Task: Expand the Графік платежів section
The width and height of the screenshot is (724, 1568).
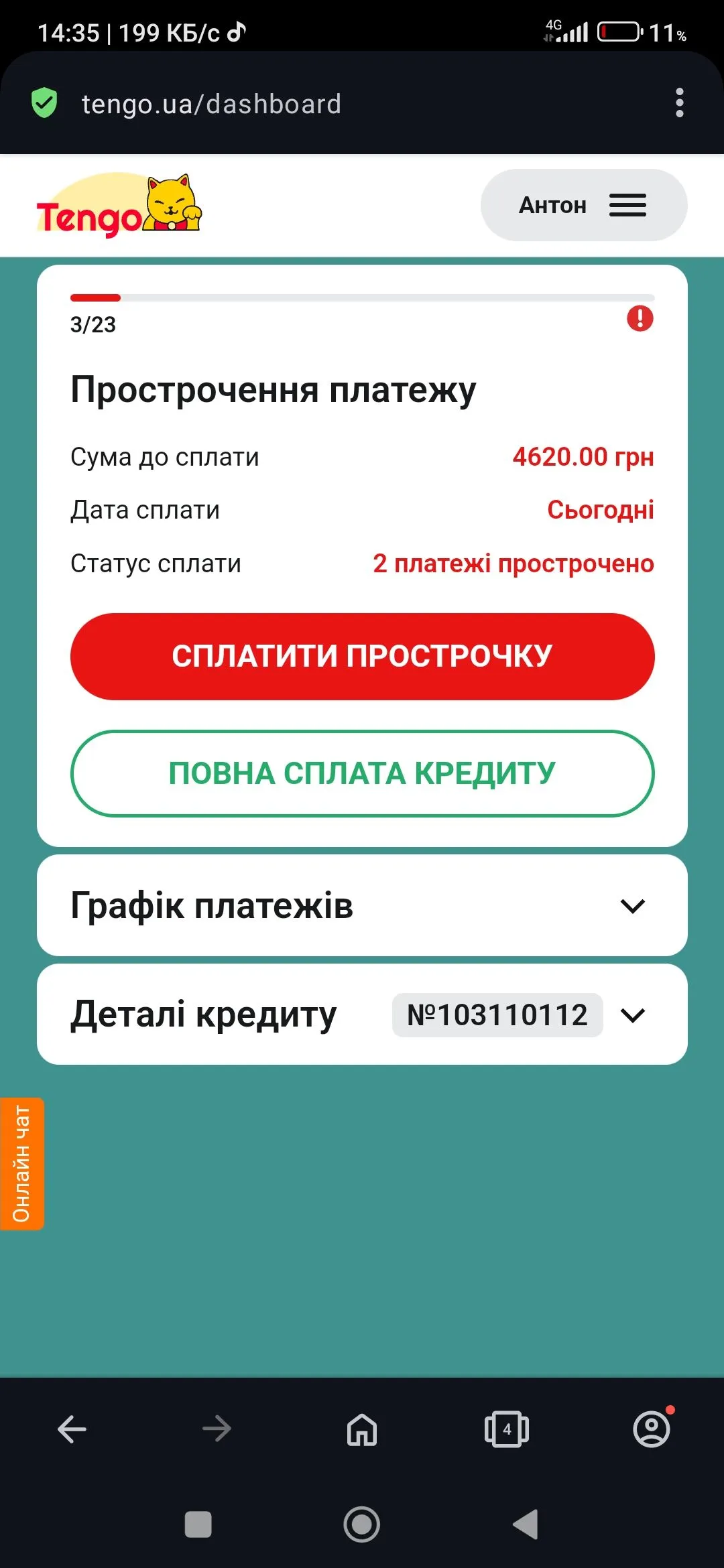Action: click(362, 905)
